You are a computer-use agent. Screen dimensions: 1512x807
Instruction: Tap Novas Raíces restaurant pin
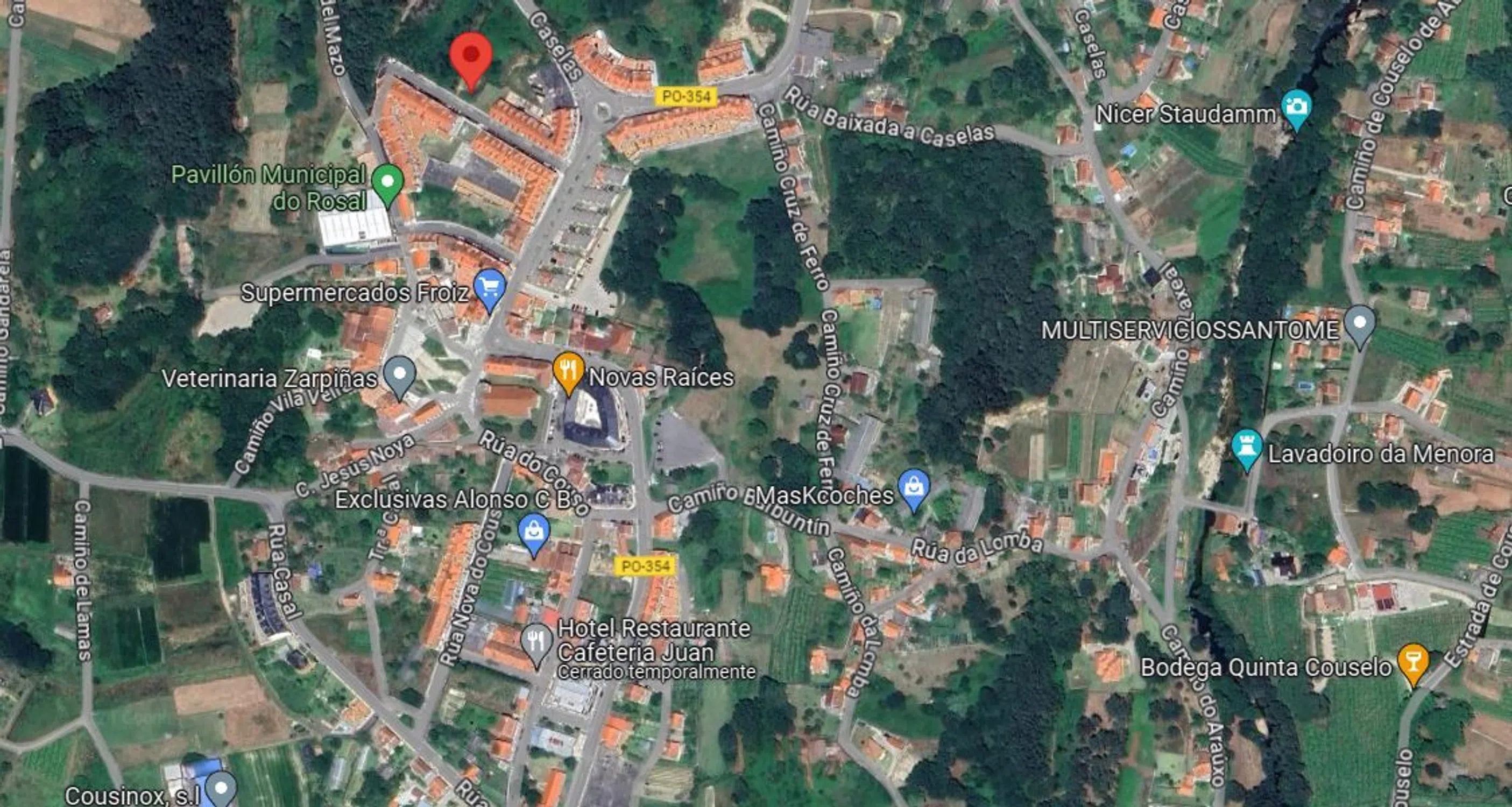(x=568, y=370)
